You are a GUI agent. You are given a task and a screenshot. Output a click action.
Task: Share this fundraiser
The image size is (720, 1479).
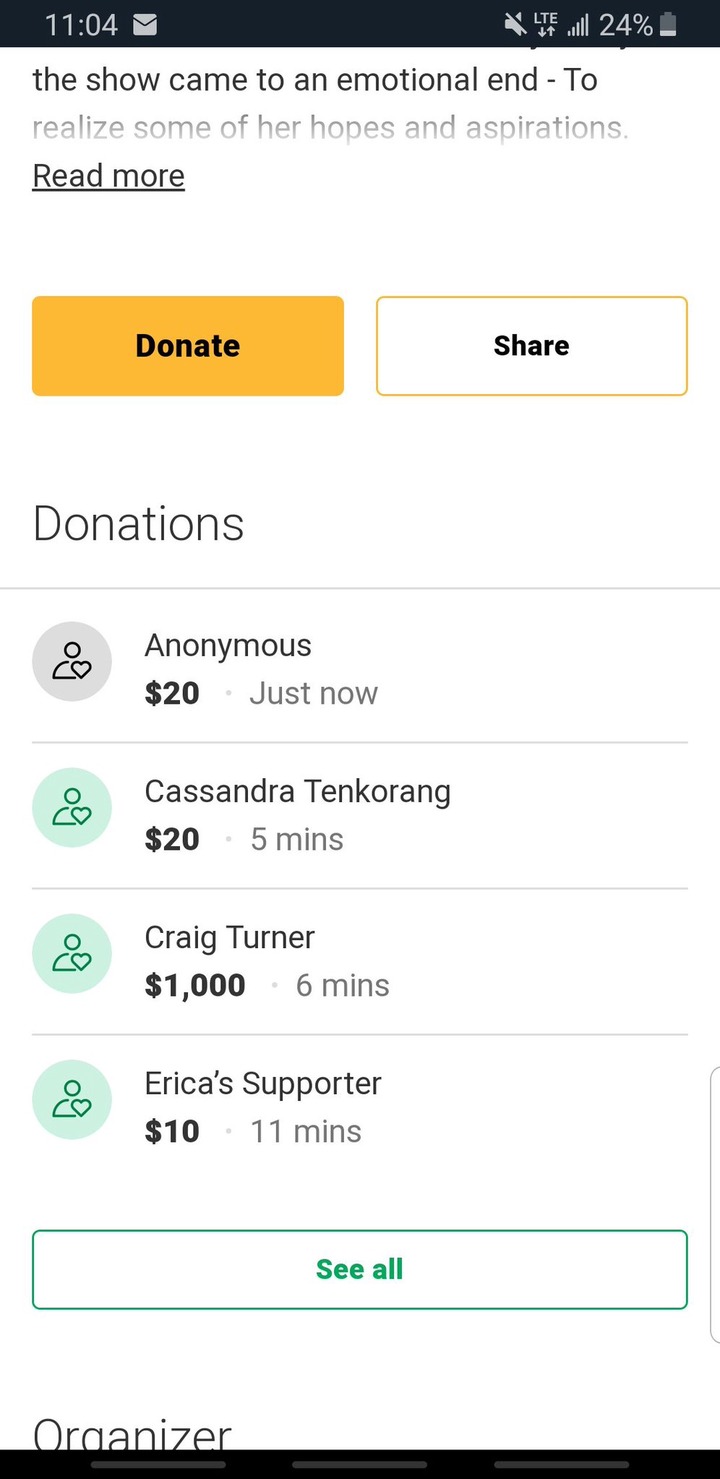(x=531, y=346)
